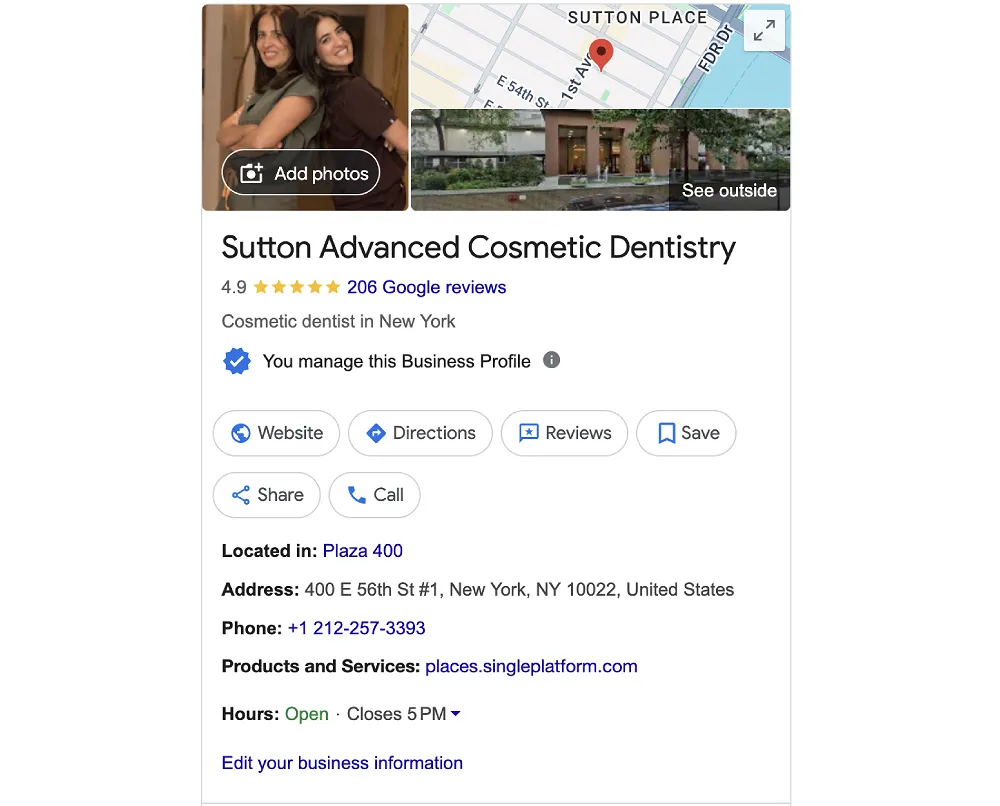1000x806 pixels.
Task: Open places.singleplatform.com link
Action: (x=531, y=666)
